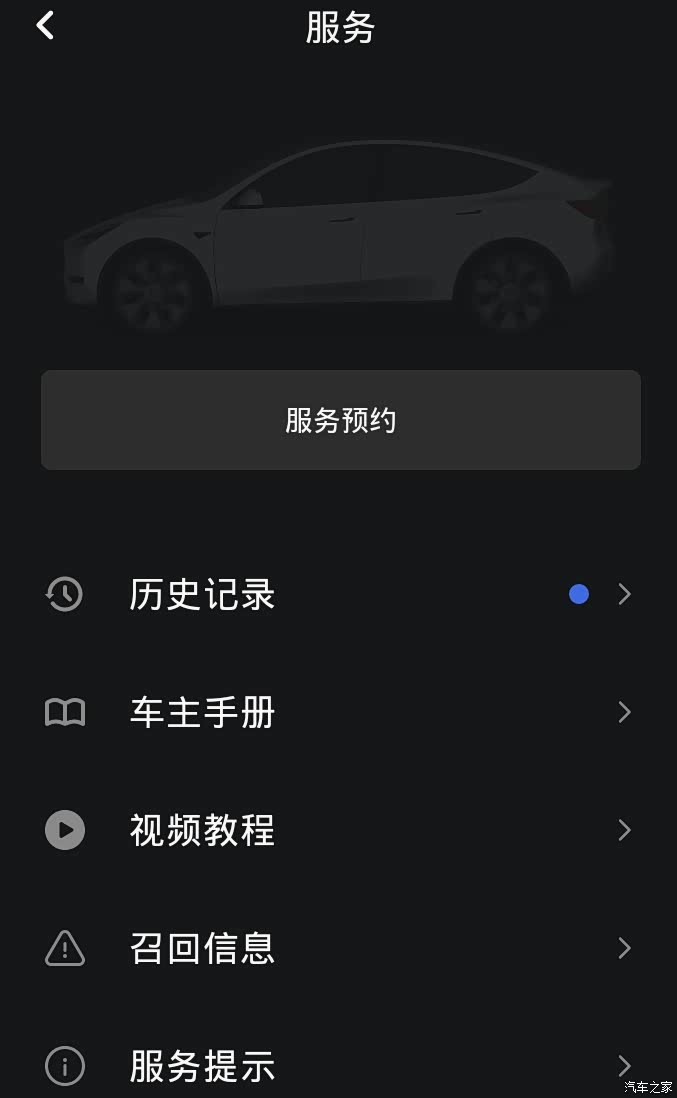
Task: Open 历史记录 service history
Action: tap(338, 594)
